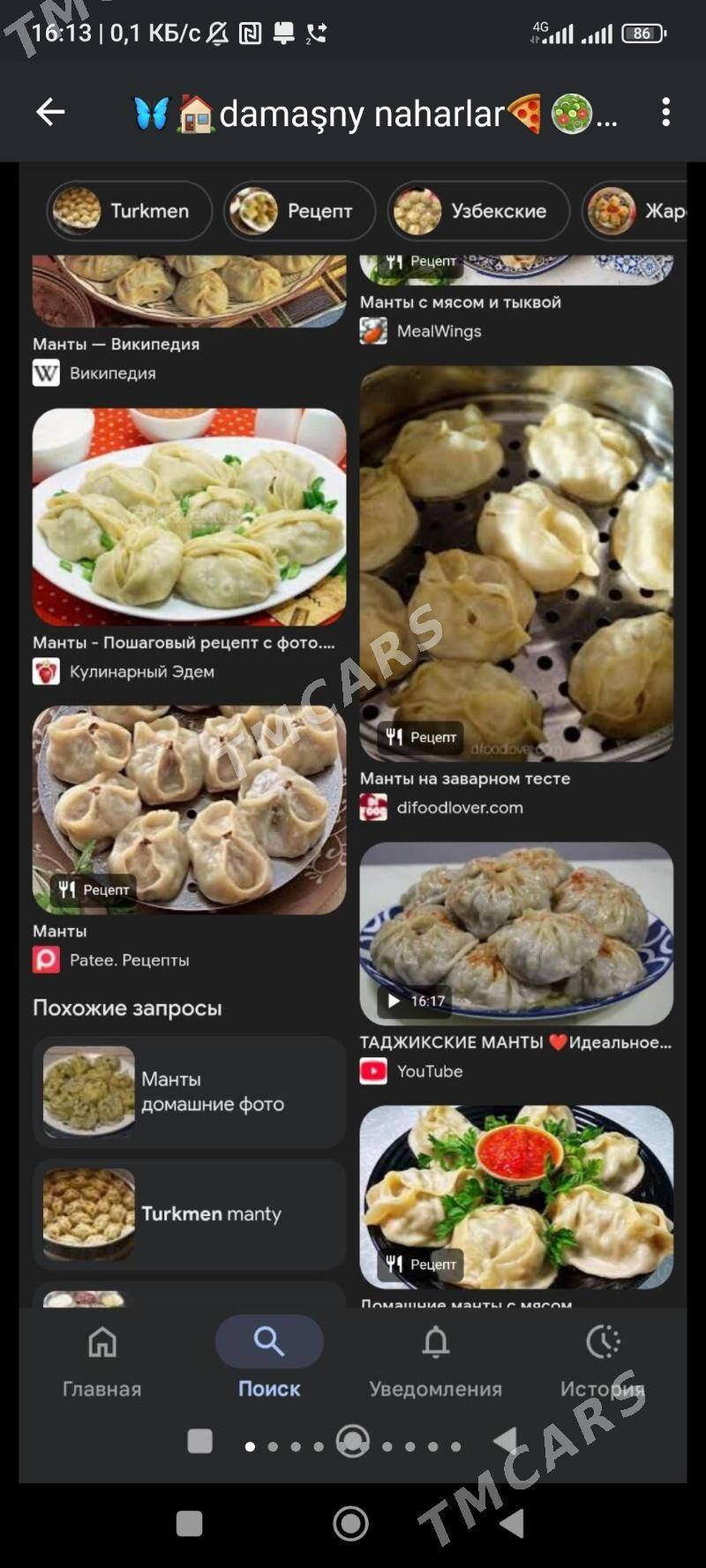Screen dimensions: 706x1568
Task: Go to the system home screen
Action: coord(350,1522)
